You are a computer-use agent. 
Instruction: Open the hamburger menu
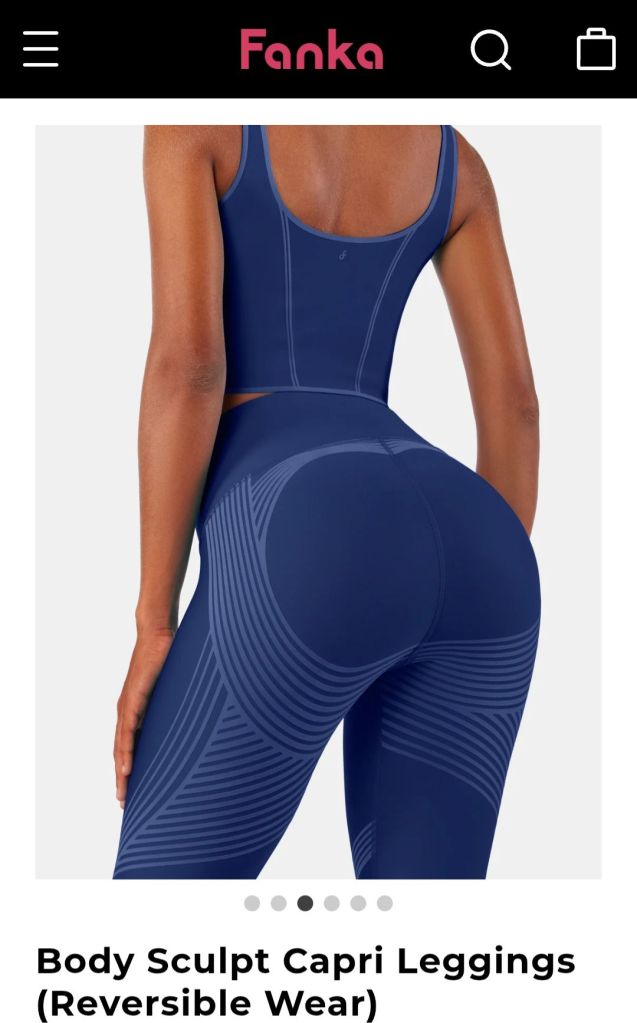[41, 49]
